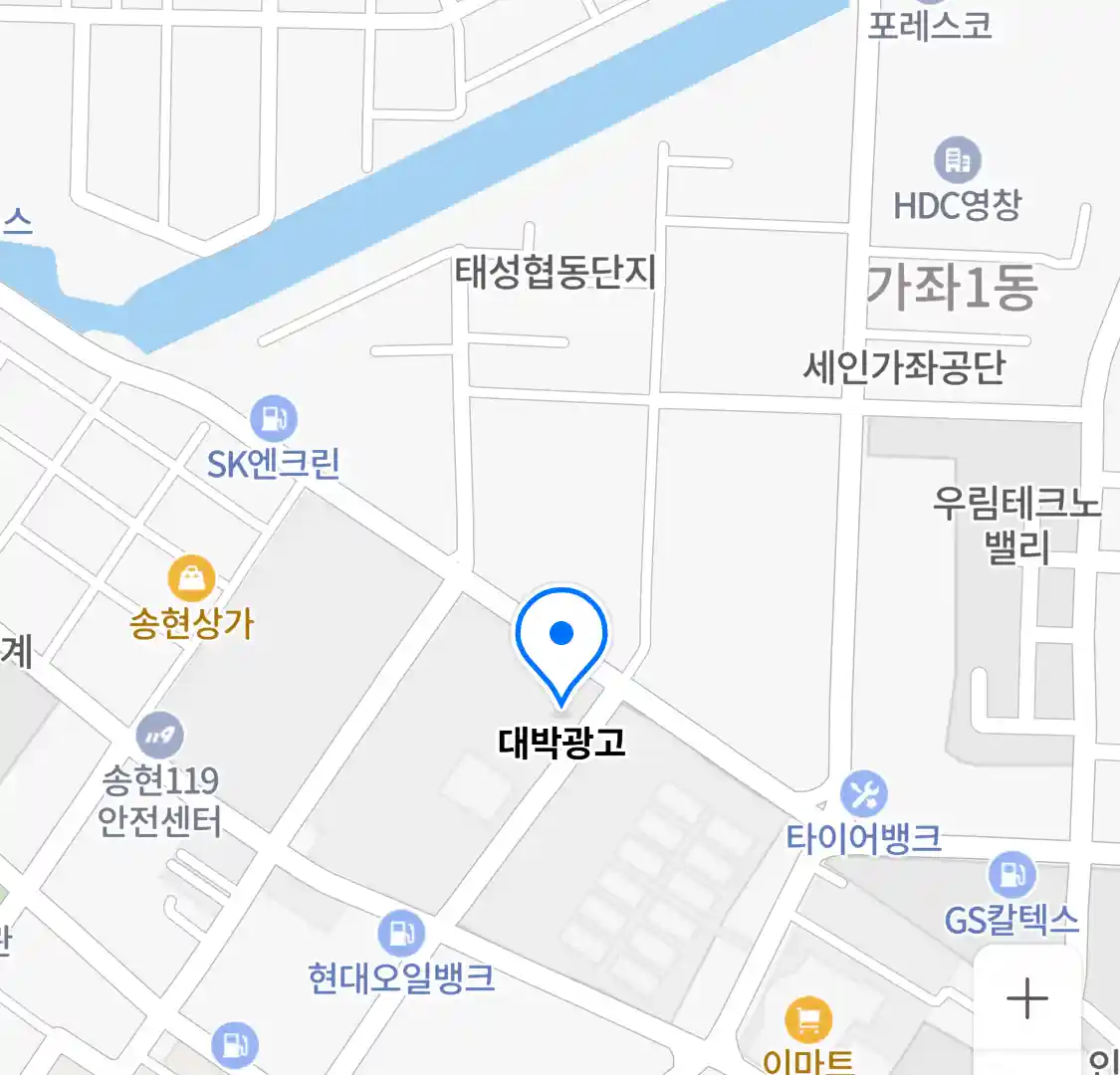1120x1075 pixels.
Task: Open the 타이어뱅크 repair shop marker
Action: point(863,794)
